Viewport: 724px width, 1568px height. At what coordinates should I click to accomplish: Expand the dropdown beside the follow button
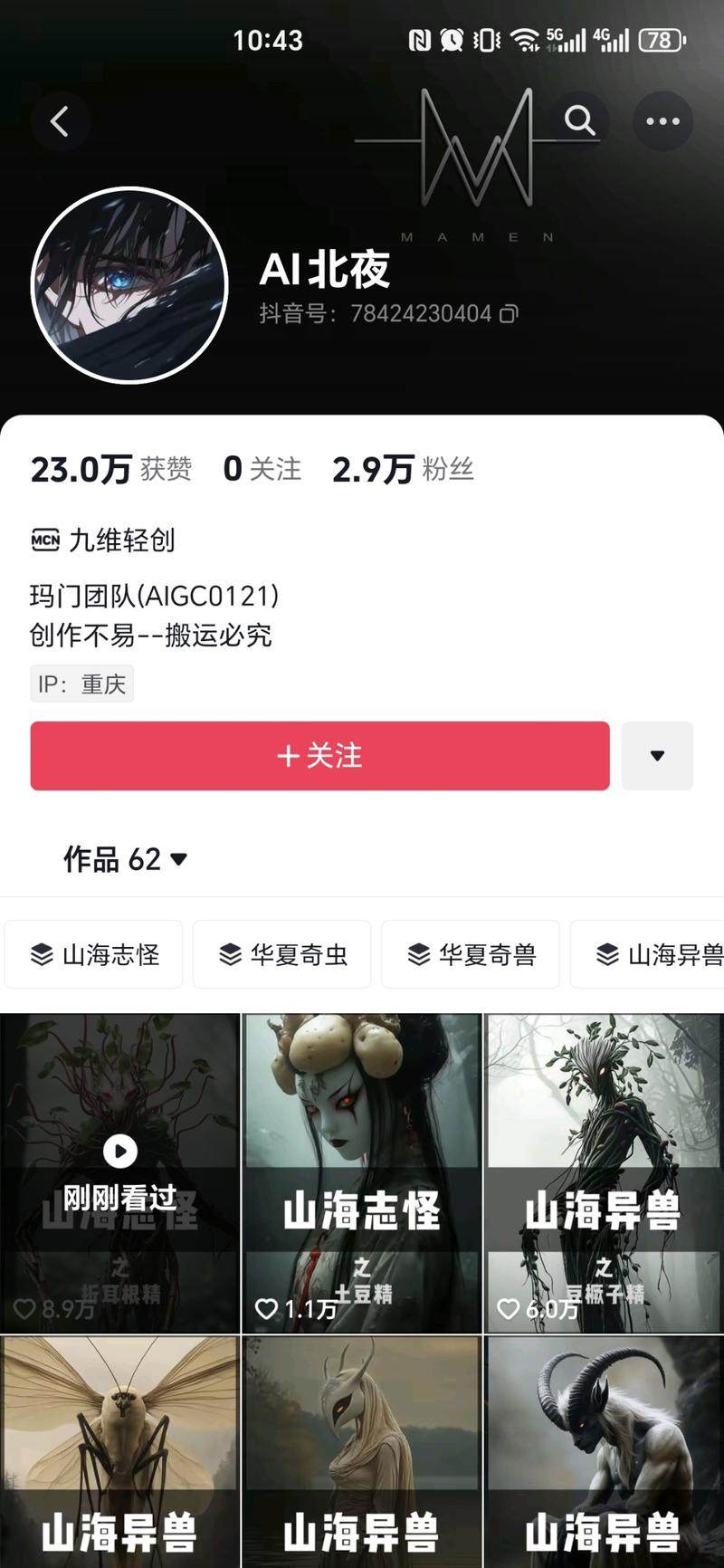point(657,756)
